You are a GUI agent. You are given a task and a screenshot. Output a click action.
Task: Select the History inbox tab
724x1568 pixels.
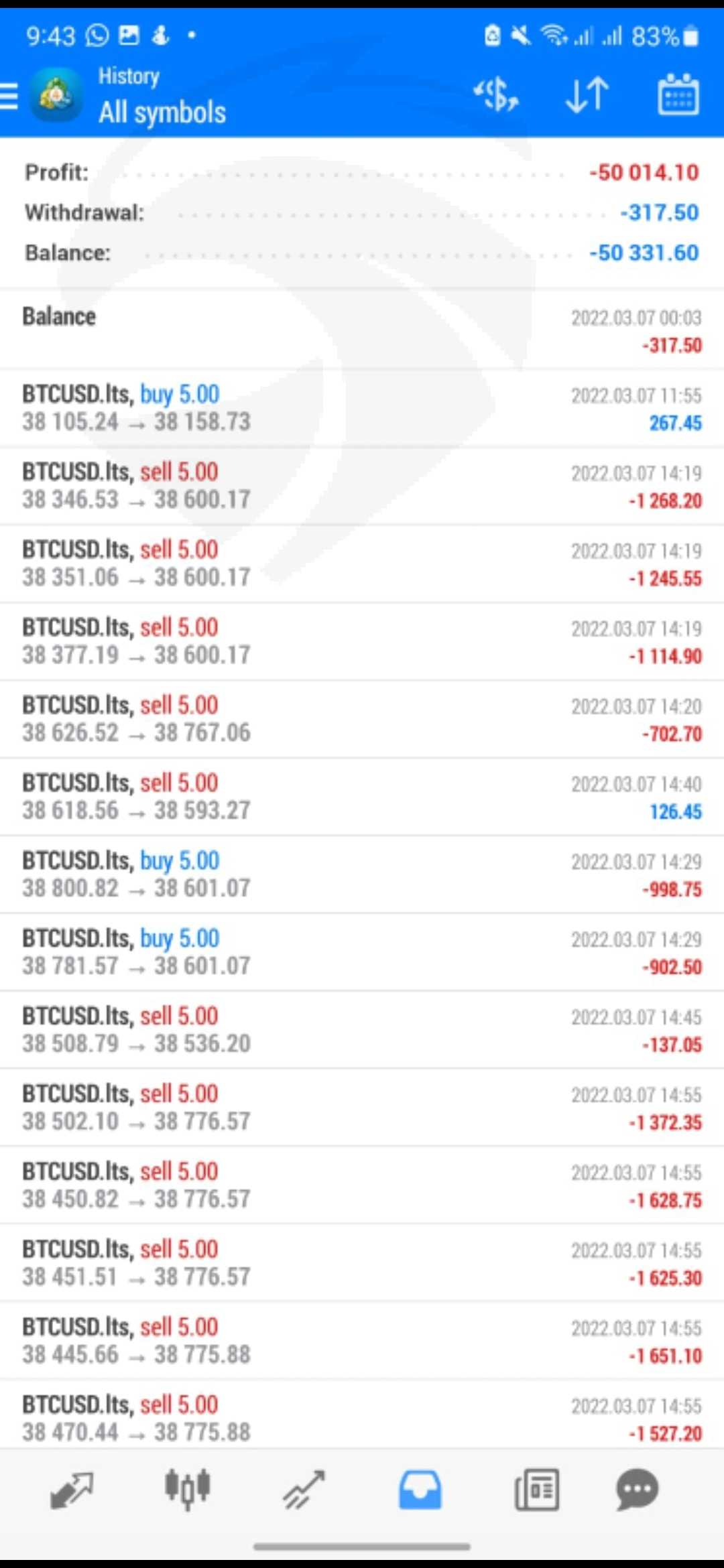[420, 1490]
